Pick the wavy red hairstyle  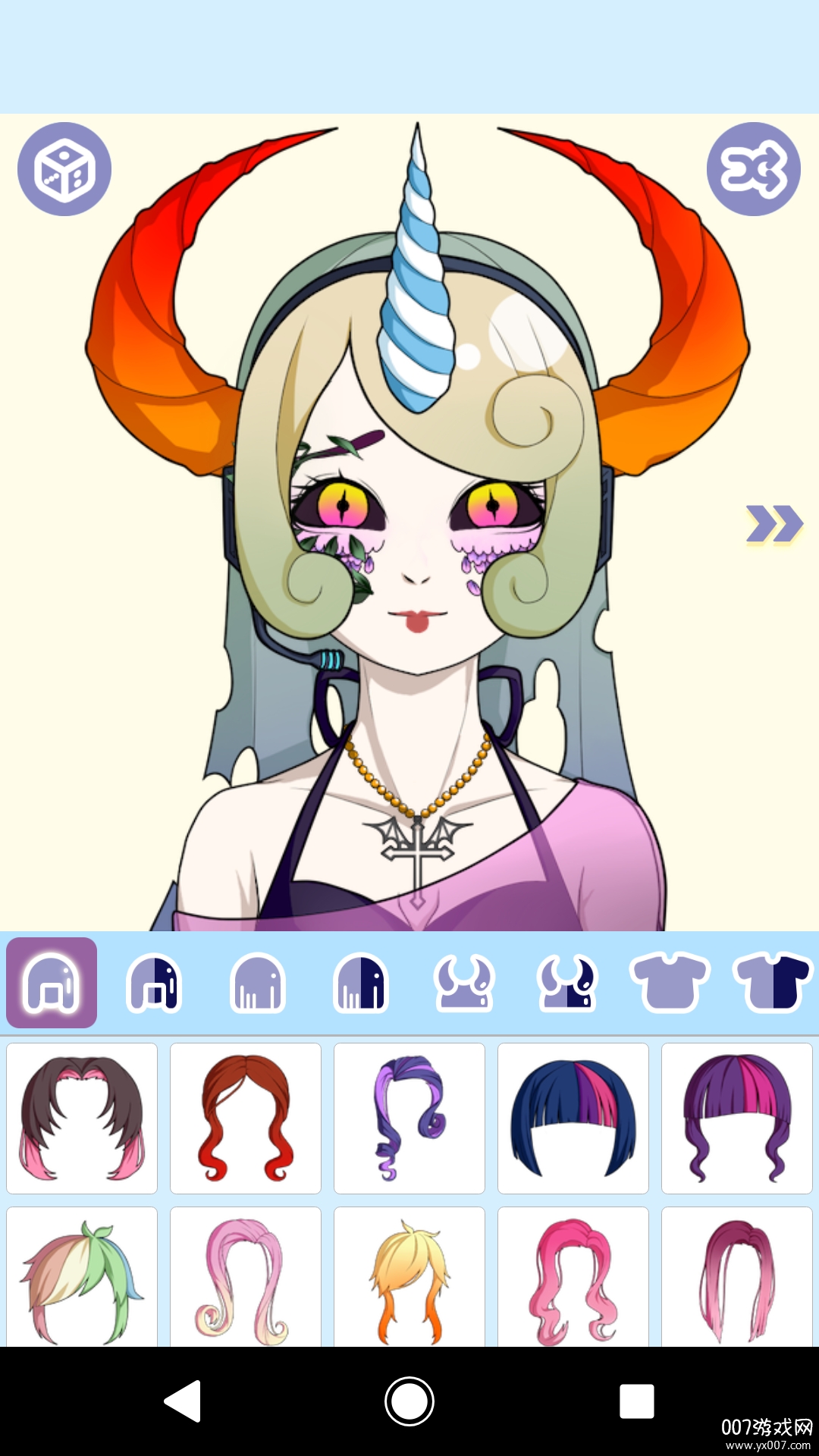pyautogui.click(x=246, y=1118)
